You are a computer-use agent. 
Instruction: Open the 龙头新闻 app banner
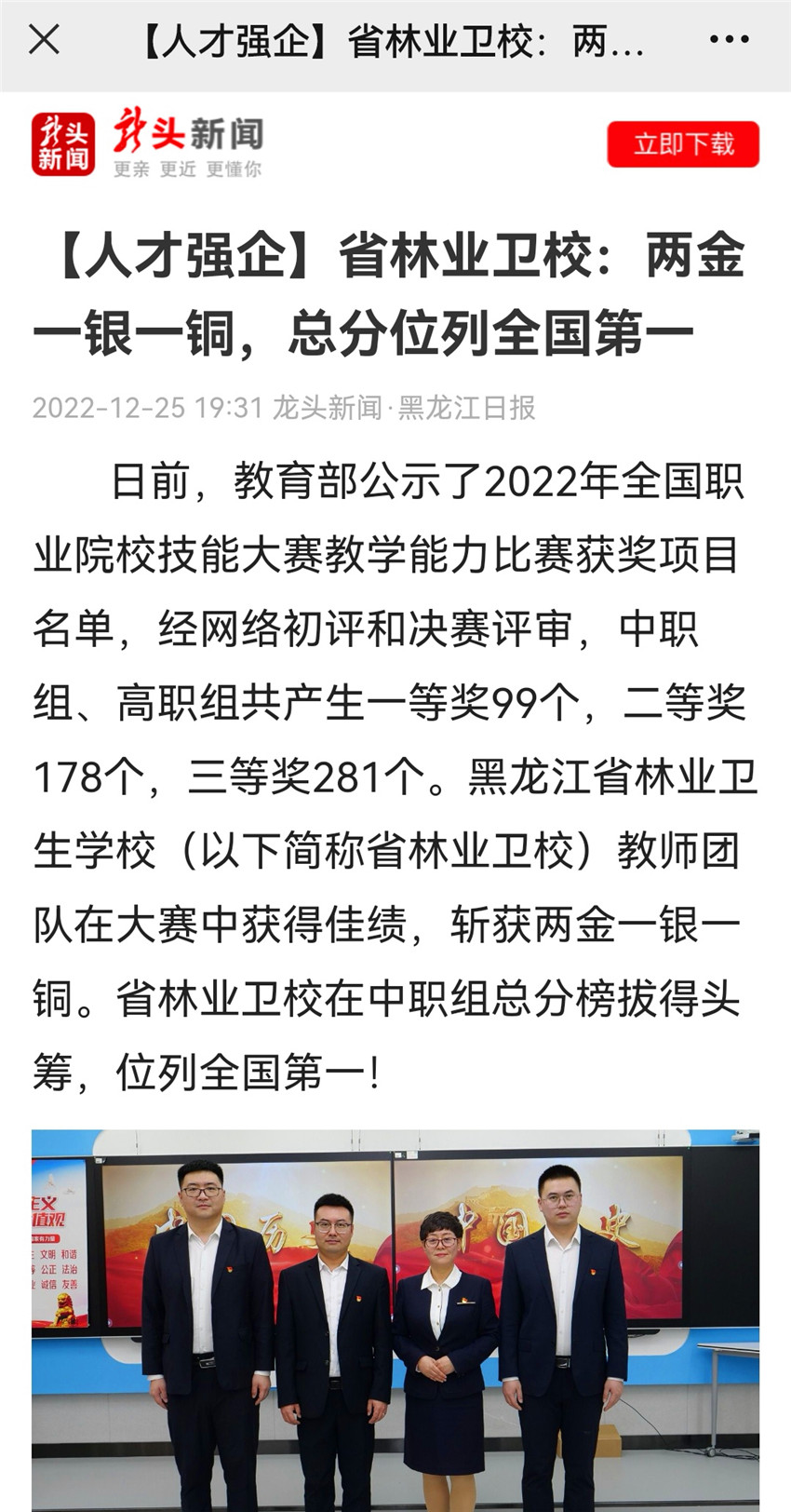tap(149, 144)
